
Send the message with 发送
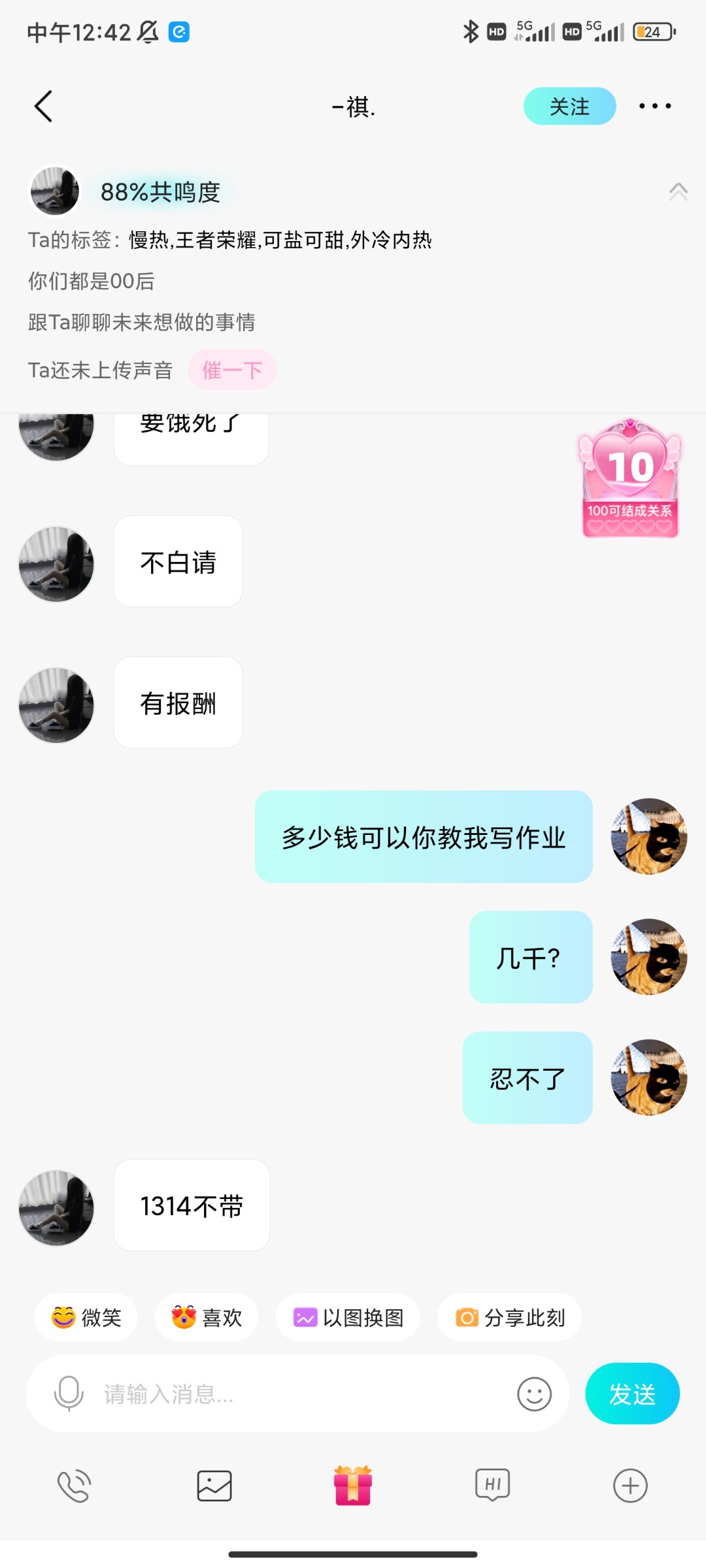(632, 1394)
